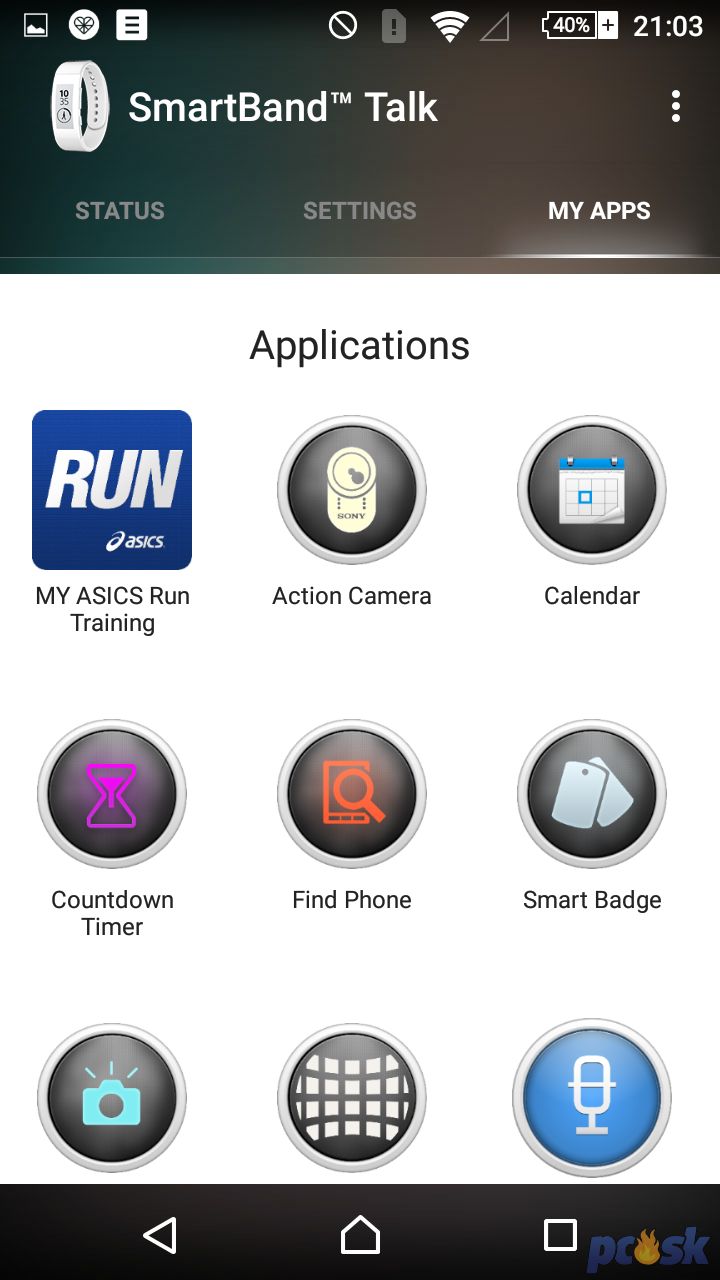Switch to the Status tab

coord(120,211)
